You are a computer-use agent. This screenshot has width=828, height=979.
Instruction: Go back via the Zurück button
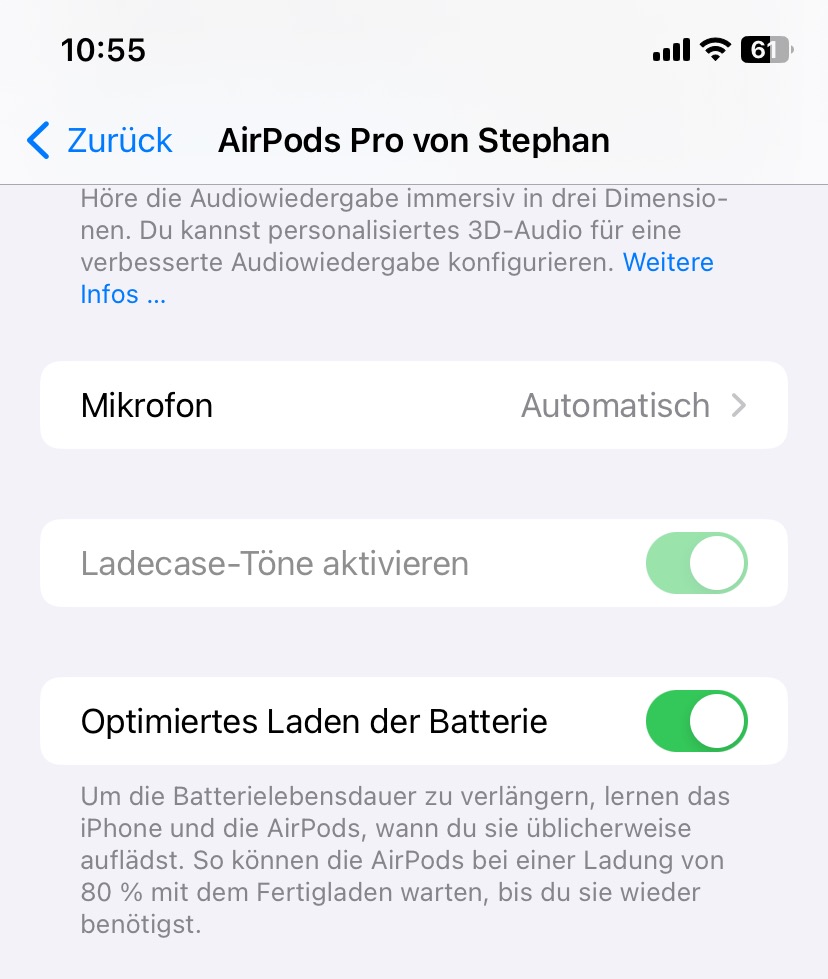coord(100,141)
